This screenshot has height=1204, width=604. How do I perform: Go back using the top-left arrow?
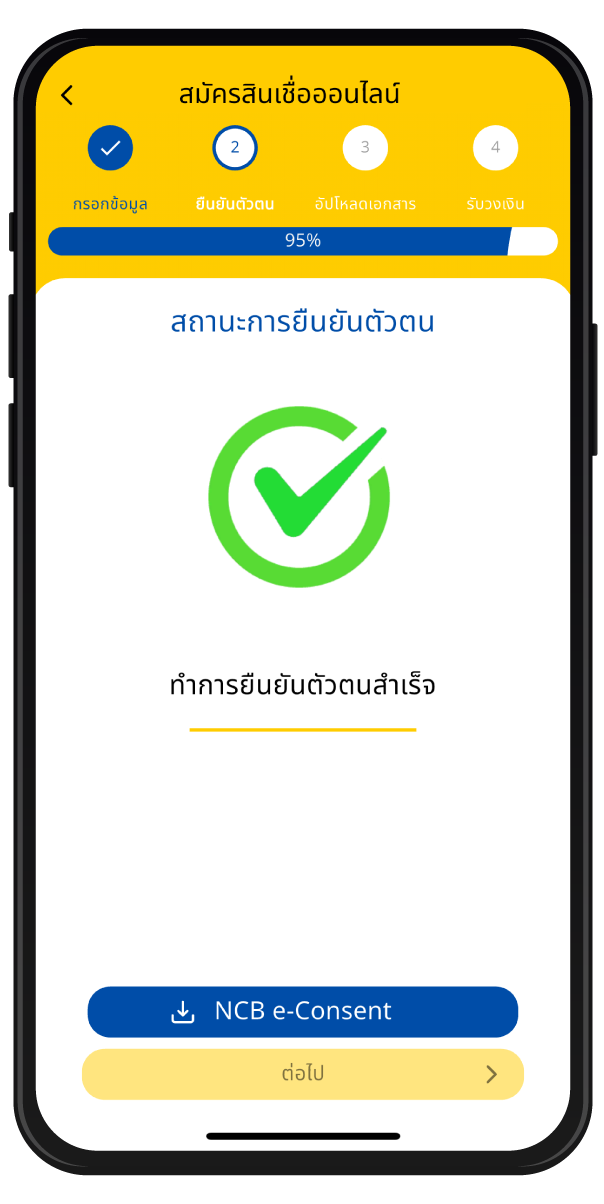tap(67, 96)
